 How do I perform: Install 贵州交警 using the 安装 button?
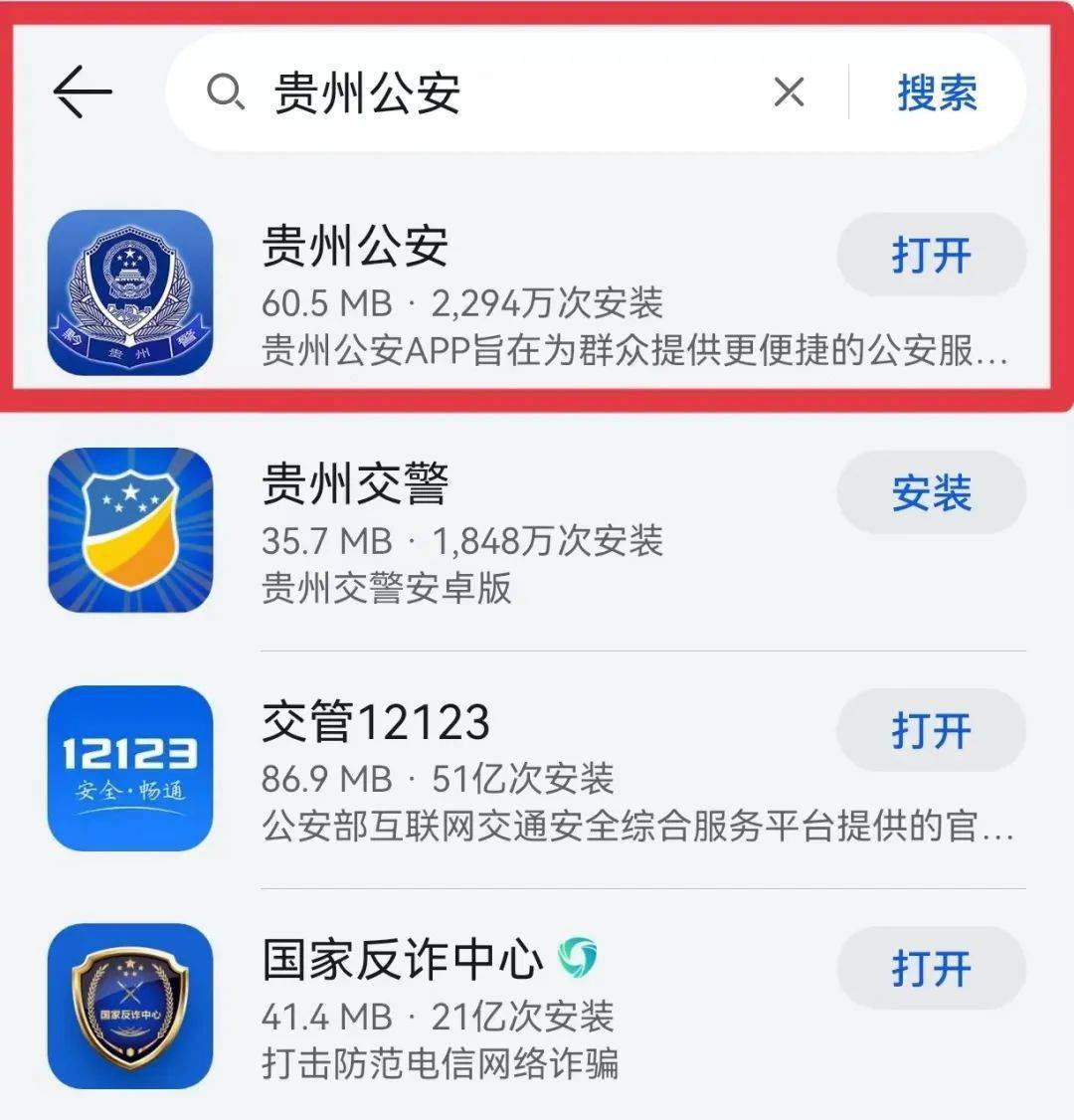pos(930,491)
